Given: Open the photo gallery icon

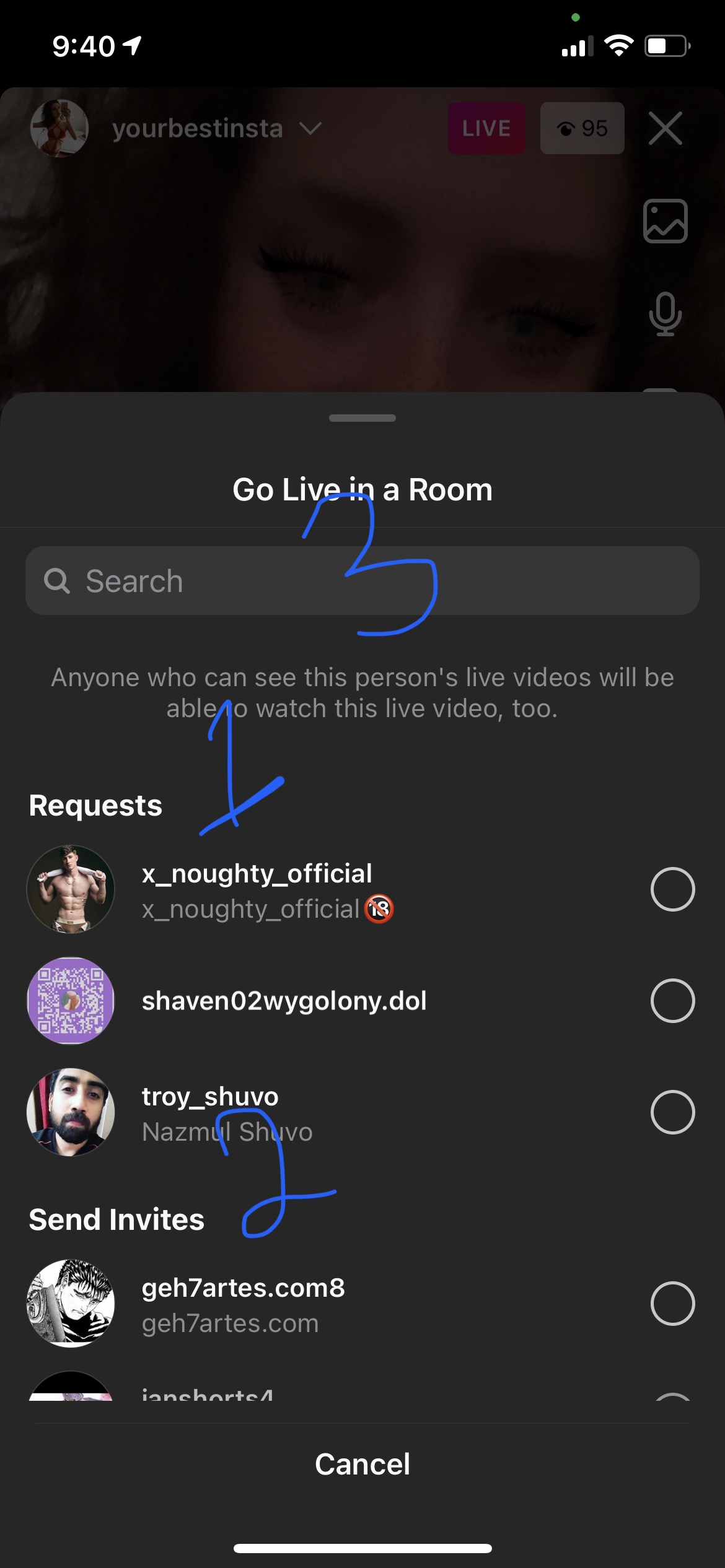Looking at the screenshot, I should click(666, 221).
